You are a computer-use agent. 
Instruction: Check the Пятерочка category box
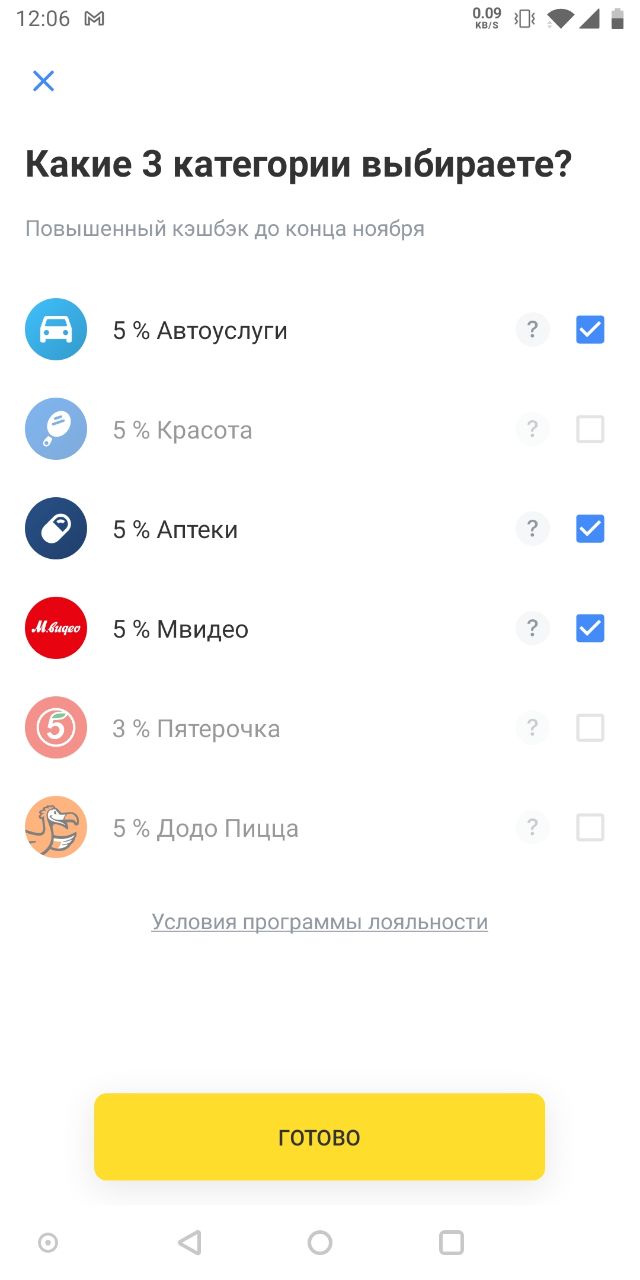point(590,728)
